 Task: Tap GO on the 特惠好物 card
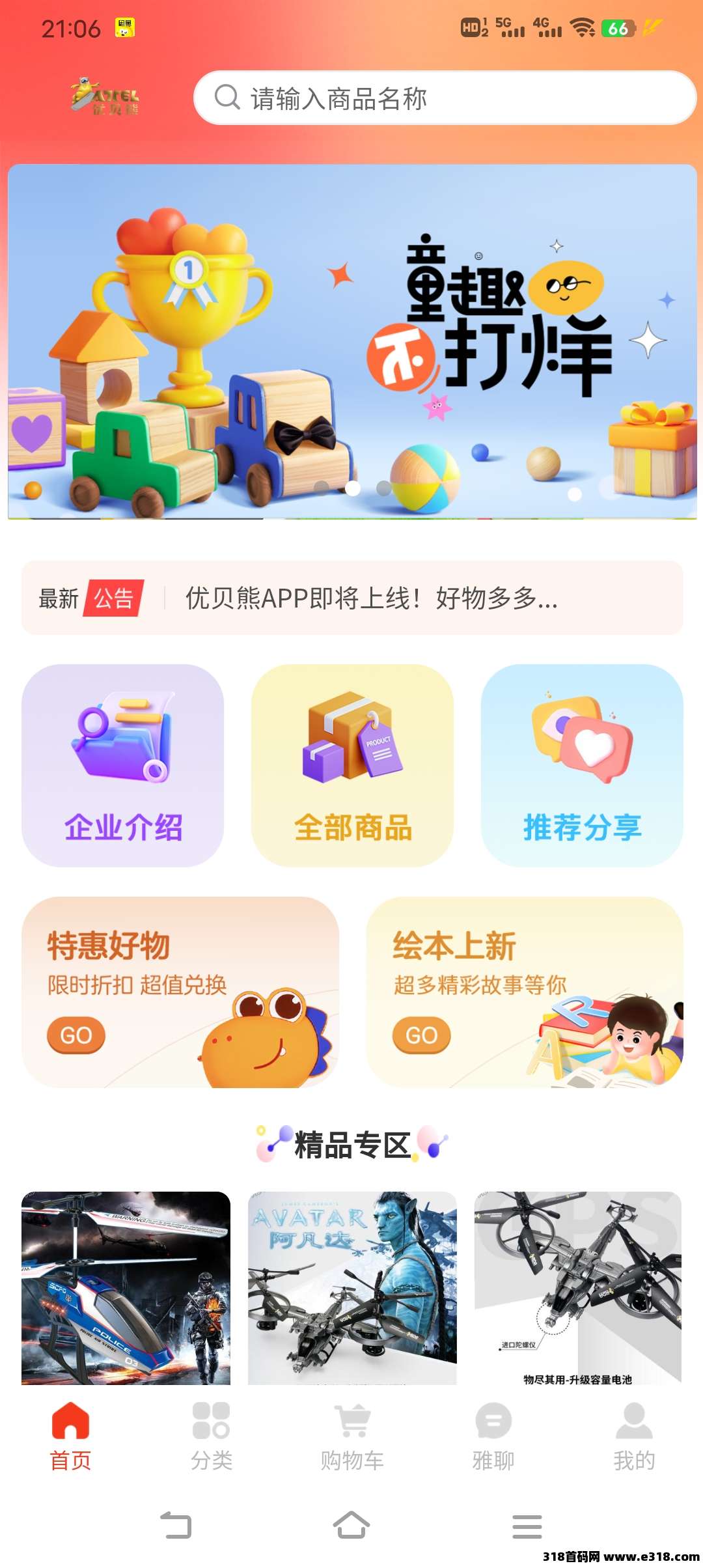[x=76, y=1035]
